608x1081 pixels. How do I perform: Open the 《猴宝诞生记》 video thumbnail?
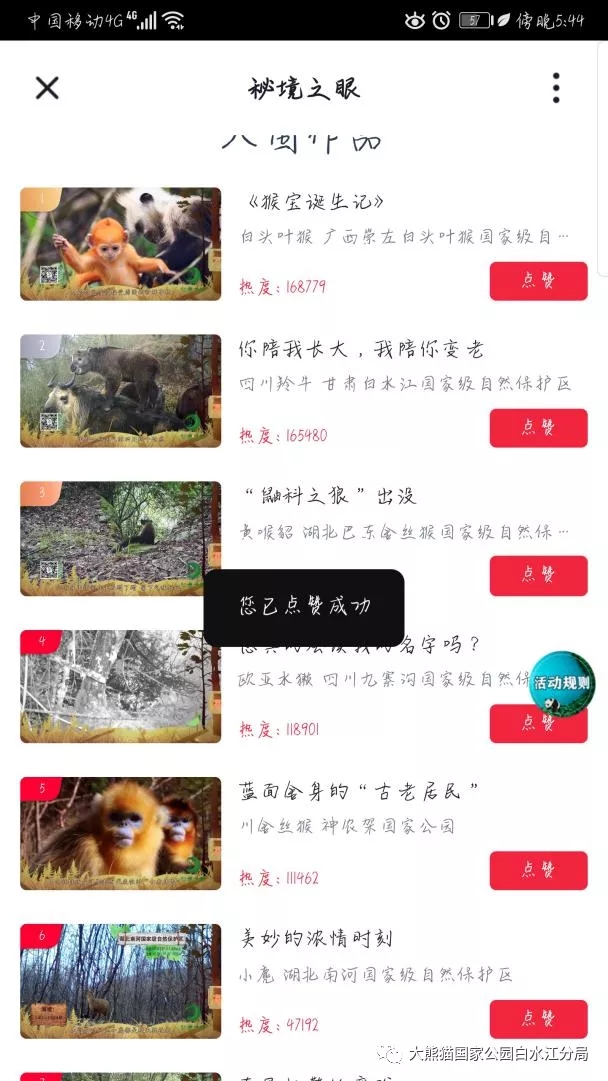(120, 244)
